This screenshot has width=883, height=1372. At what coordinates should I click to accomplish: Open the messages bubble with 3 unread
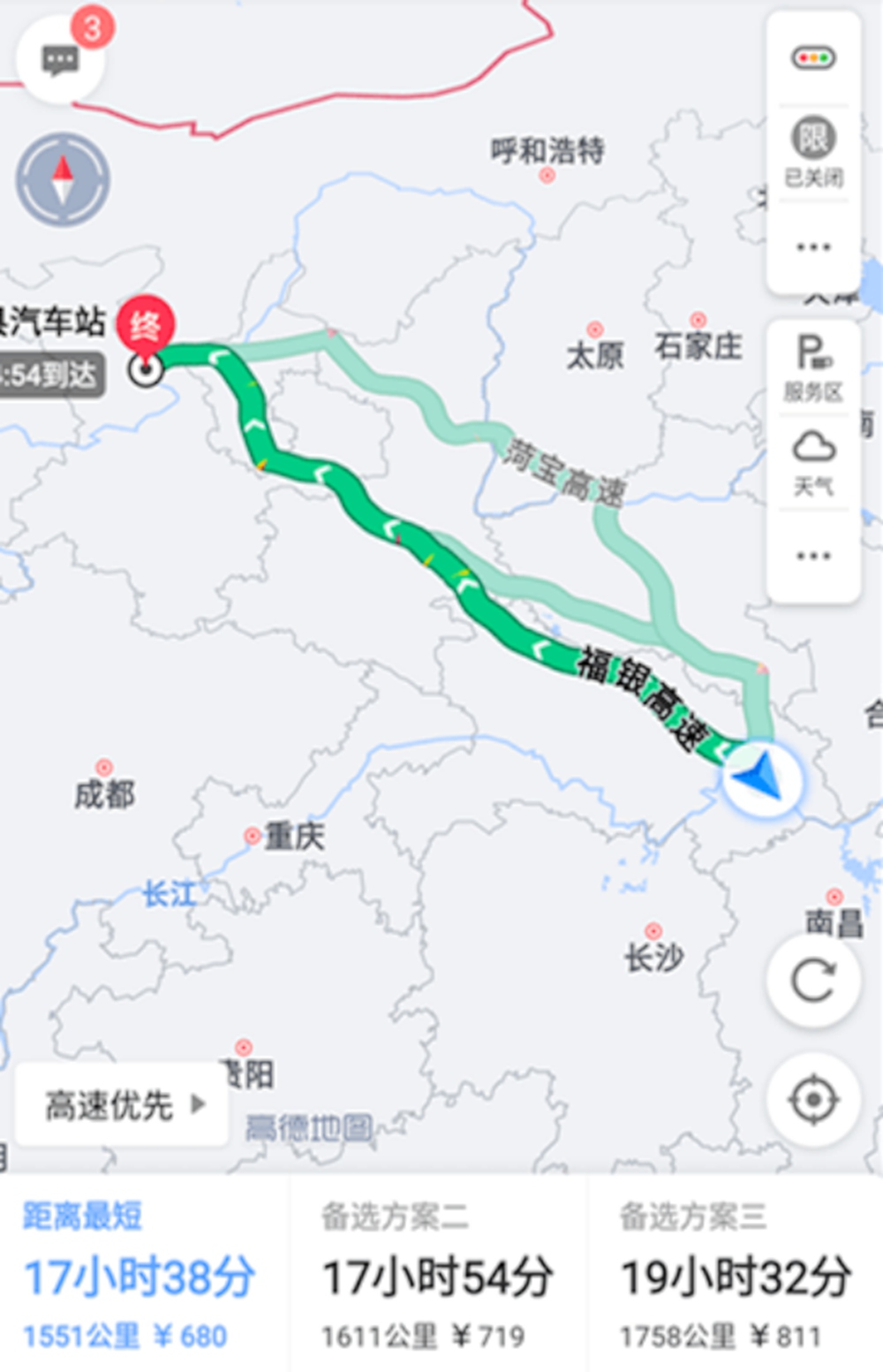click(60, 60)
